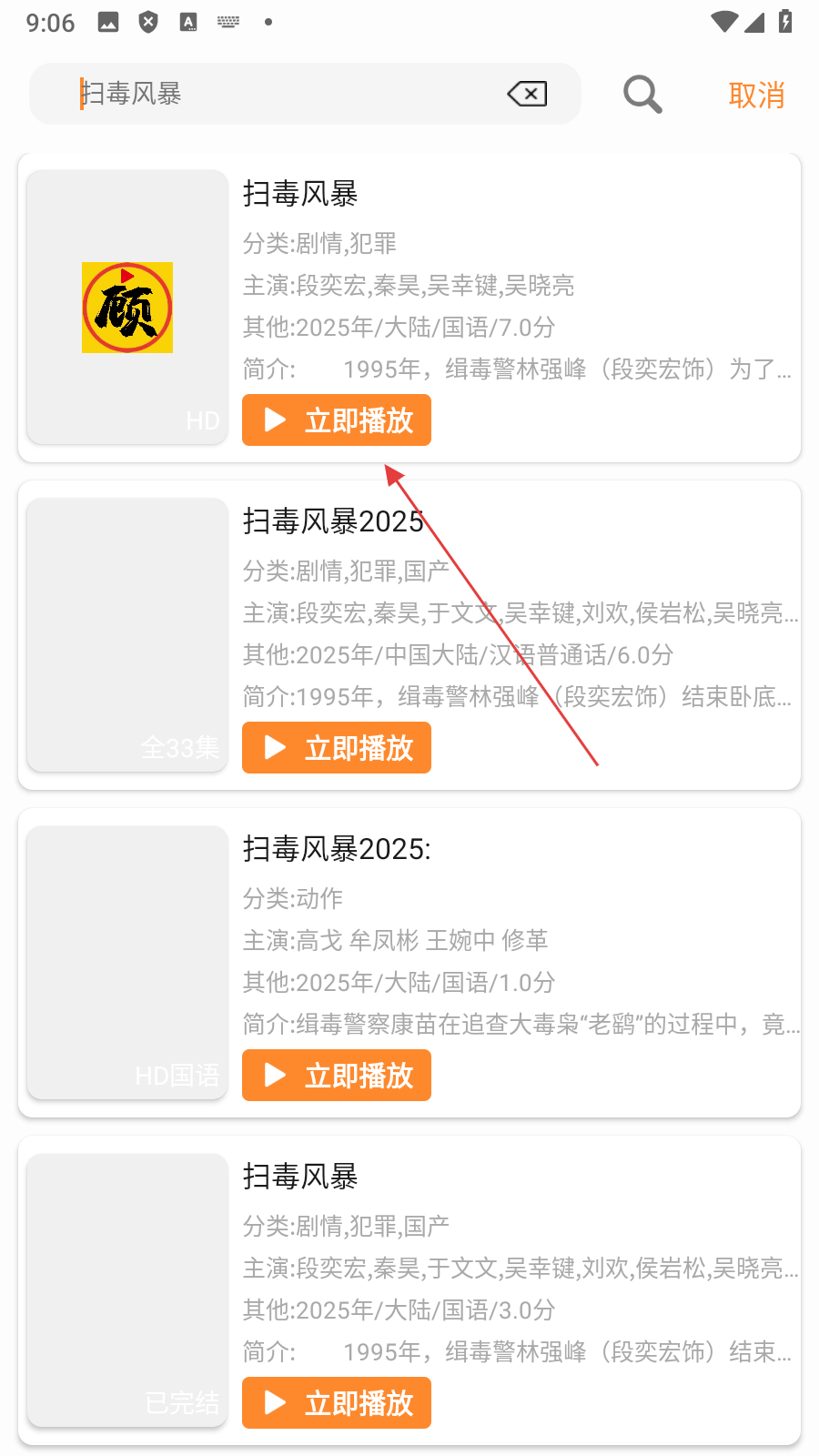Open the 全33集 poster thumbnail

tap(127, 635)
